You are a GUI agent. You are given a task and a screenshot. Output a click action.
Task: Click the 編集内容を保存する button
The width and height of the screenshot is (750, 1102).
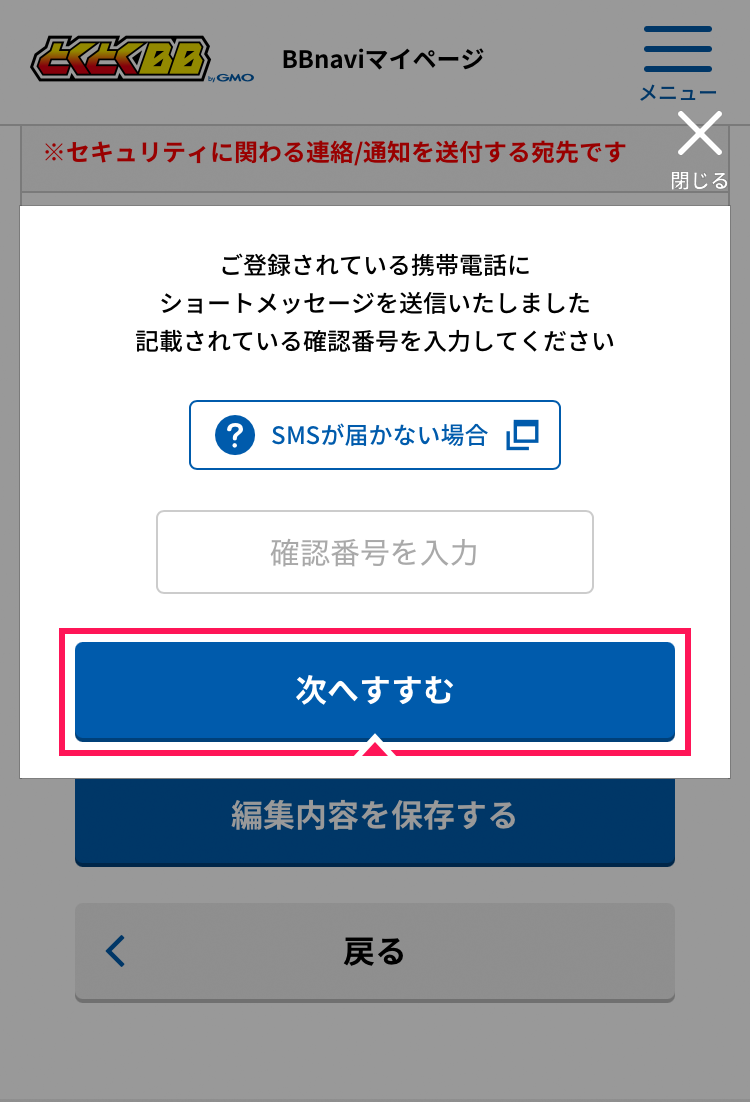pyautogui.click(x=375, y=816)
